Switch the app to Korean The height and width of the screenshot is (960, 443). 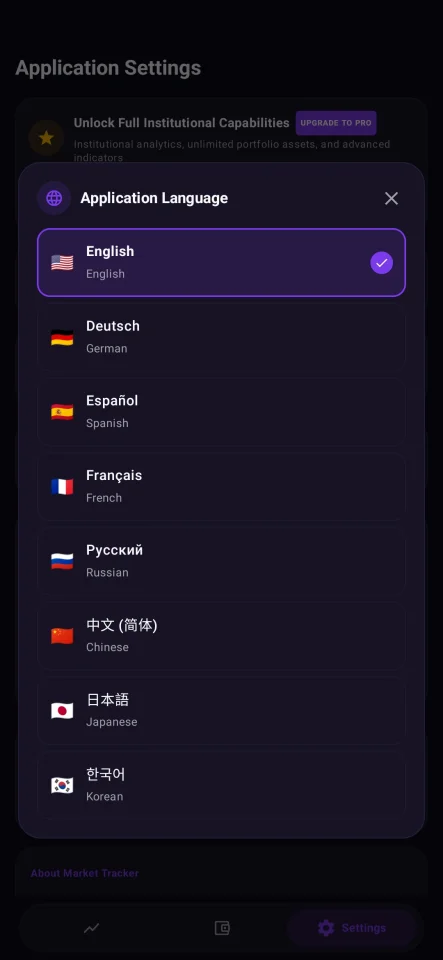(222, 786)
